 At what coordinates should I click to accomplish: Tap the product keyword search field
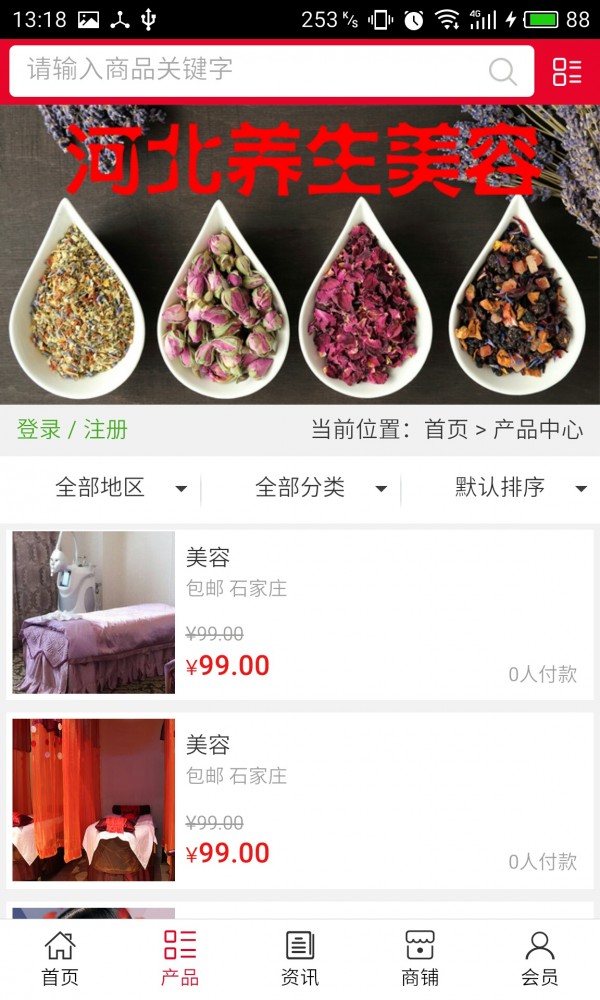250,70
